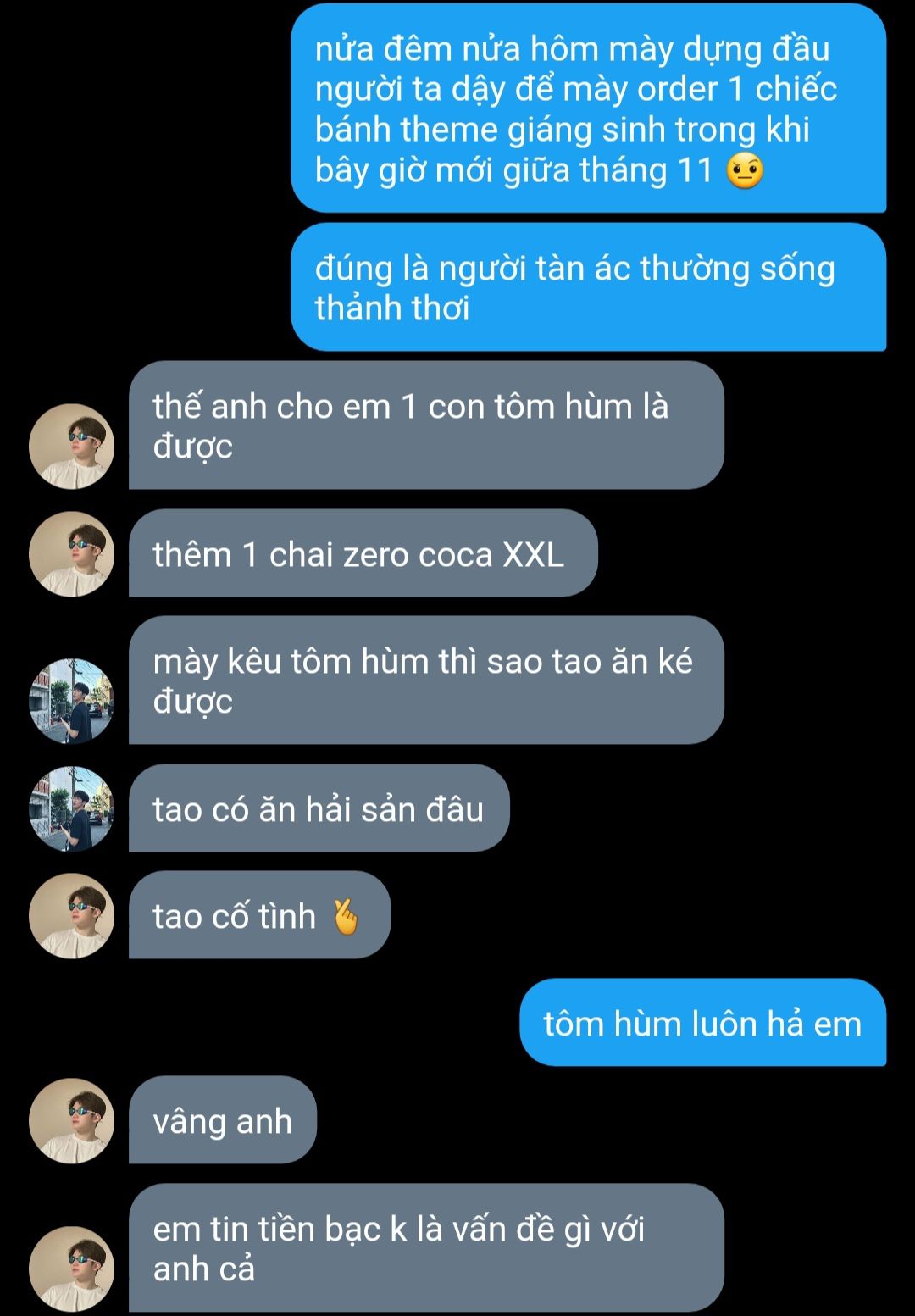
Task: Open sender avatar beside "thế anh cho em" message
Action: [72, 447]
